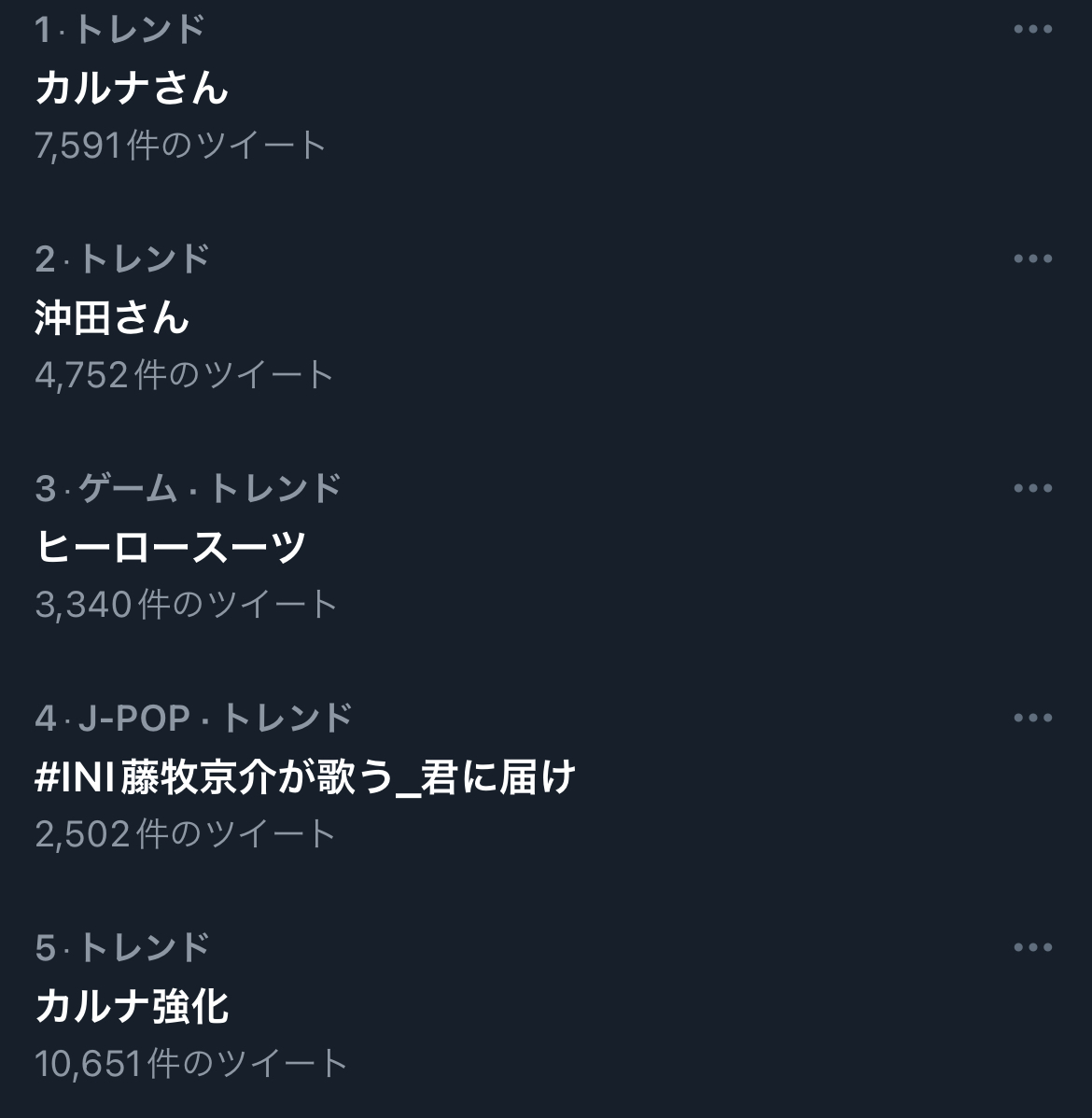Open more options for ヒーロースーツ trend
Screen dimensions: 1092x1118
tap(1032, 489)
